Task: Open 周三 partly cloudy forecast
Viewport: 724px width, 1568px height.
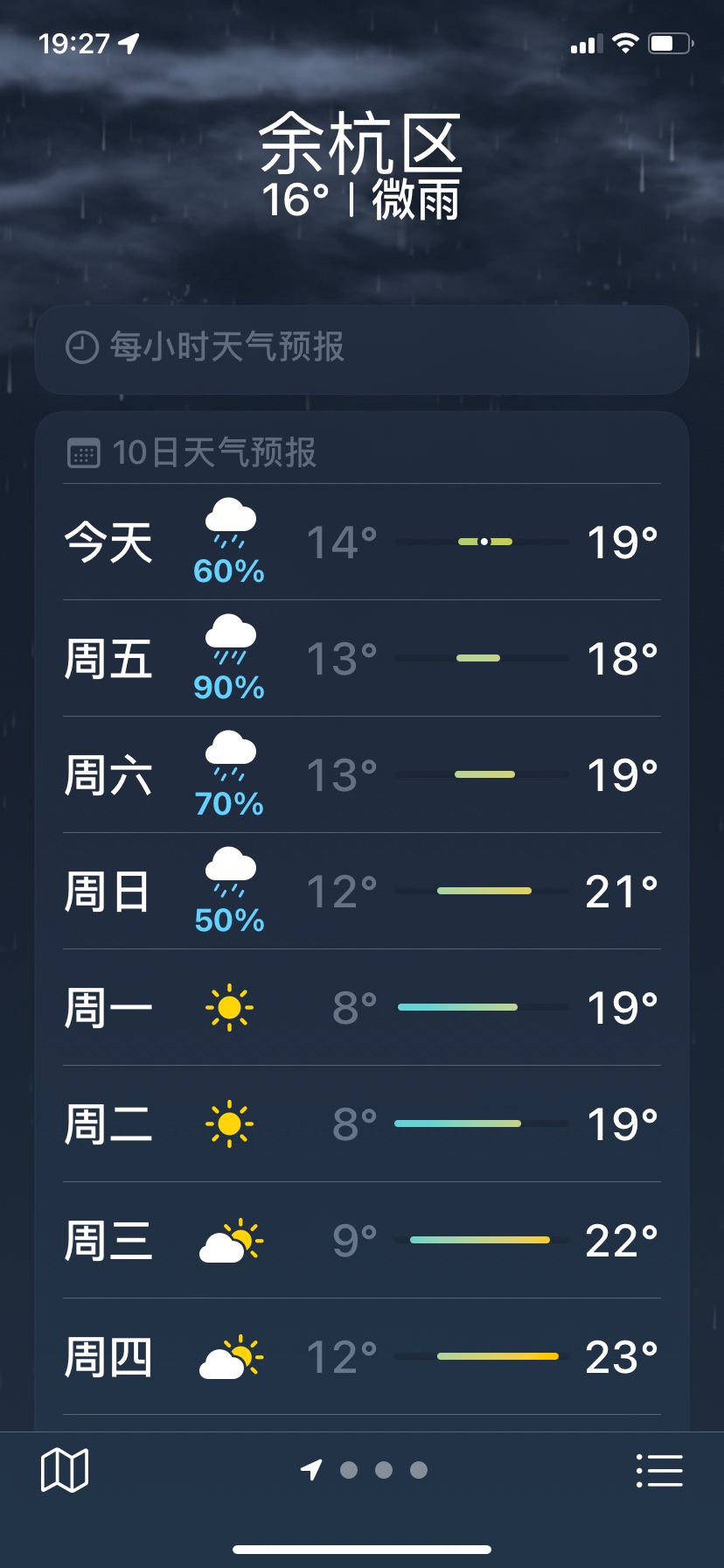Action: [x=361, y=1240]
